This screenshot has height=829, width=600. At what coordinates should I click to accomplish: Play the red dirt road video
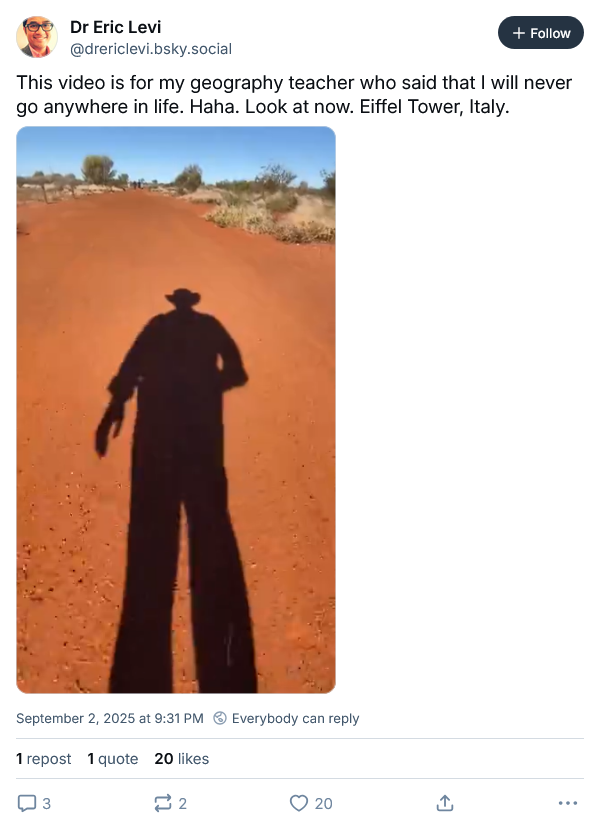point(176,409)
